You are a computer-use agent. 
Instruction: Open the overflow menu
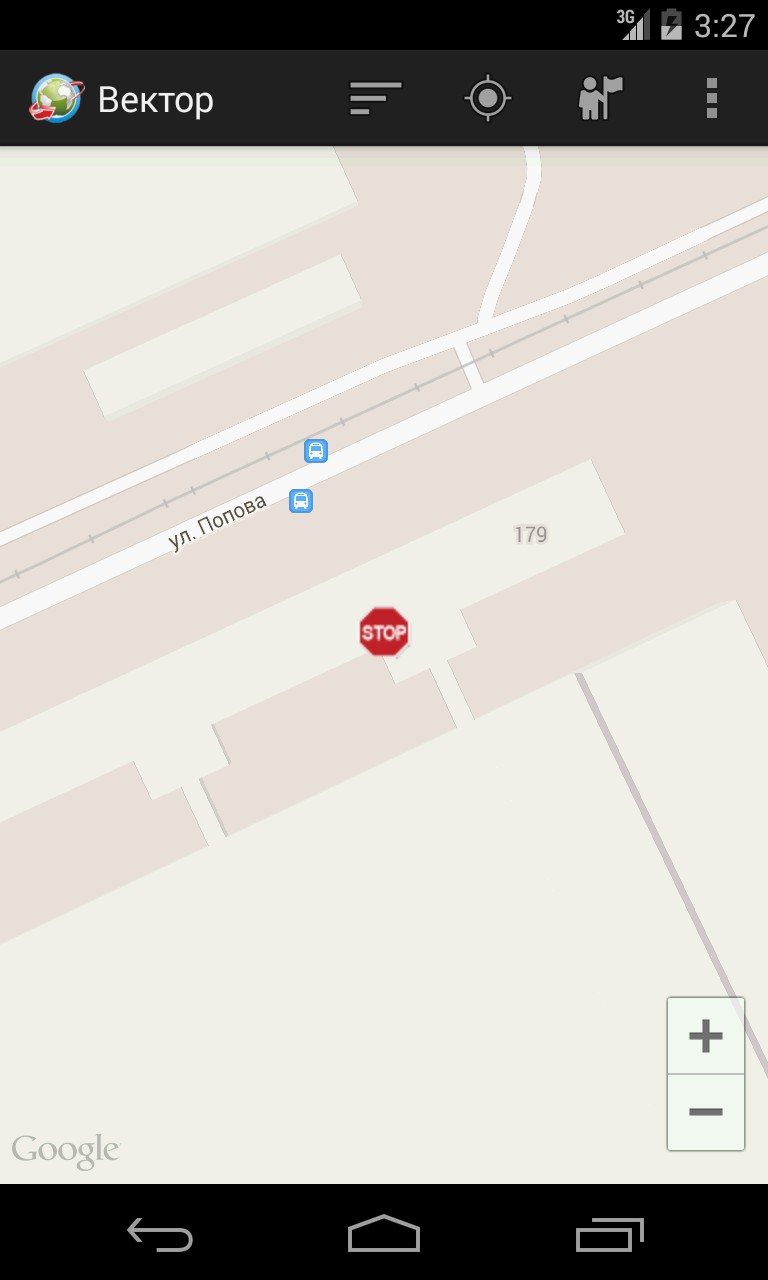click(x=711, y=98)
